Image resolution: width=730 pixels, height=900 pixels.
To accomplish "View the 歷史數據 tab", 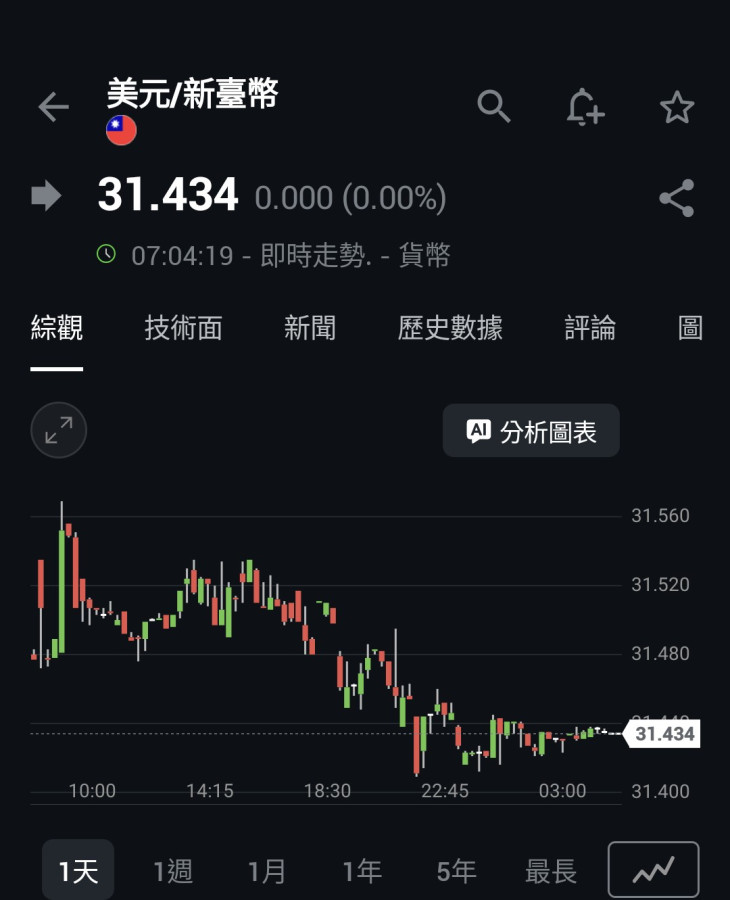I will click(x=450, y=328).
